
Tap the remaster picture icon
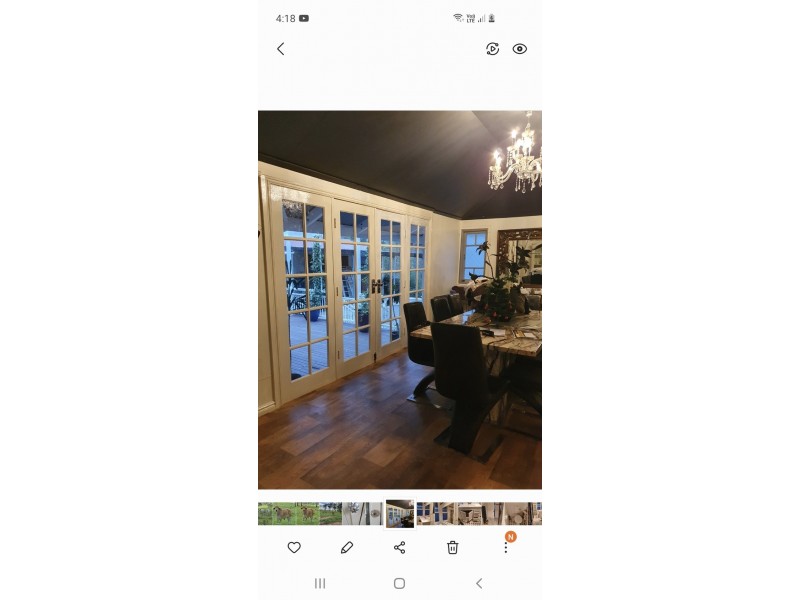(x=492, y=49)
